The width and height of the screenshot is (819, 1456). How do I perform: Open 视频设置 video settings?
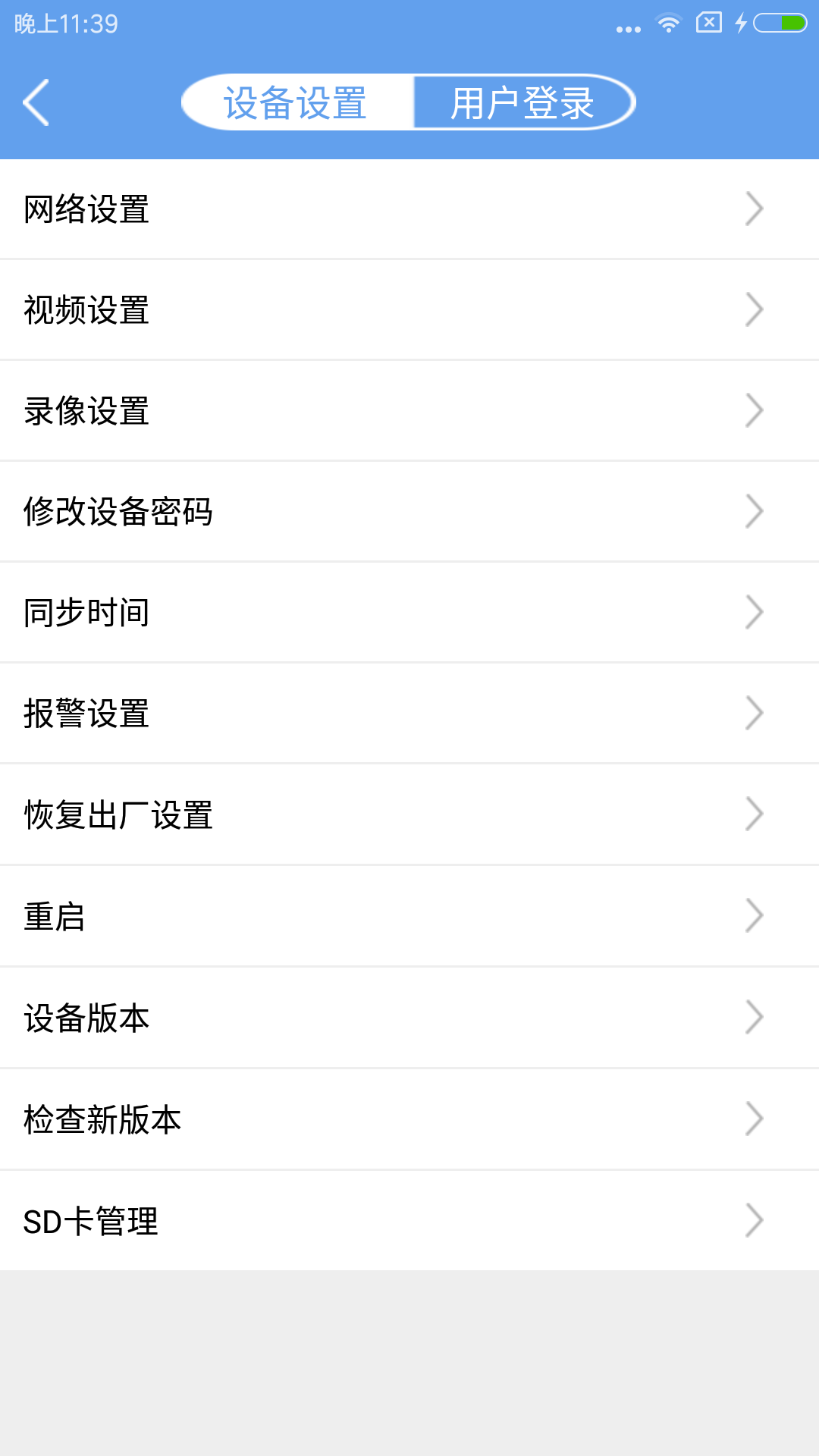point(409,309)
